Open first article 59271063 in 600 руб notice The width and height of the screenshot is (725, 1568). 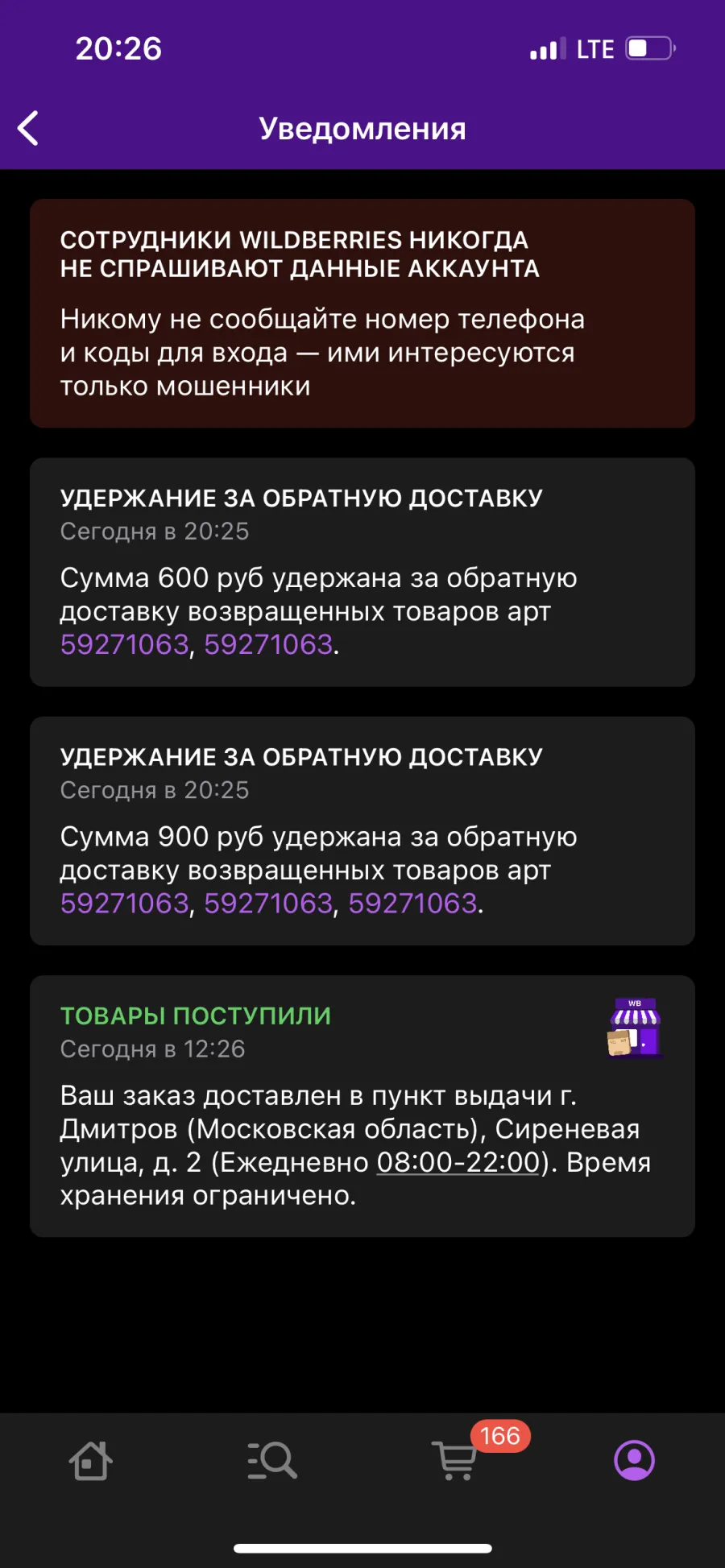coord(125,644)
